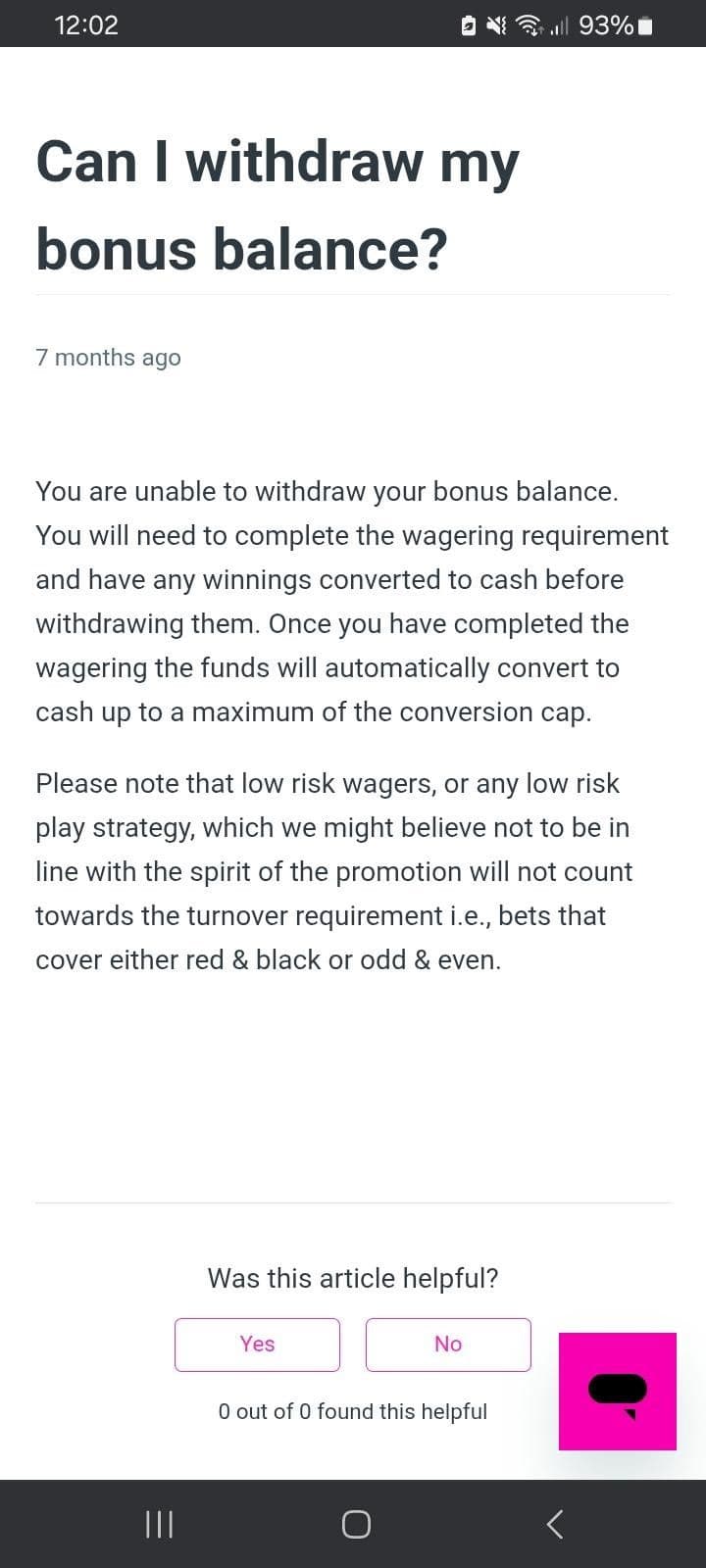Tap the 93% battery percentage label
706x1568 pixels.
[603, 24]
